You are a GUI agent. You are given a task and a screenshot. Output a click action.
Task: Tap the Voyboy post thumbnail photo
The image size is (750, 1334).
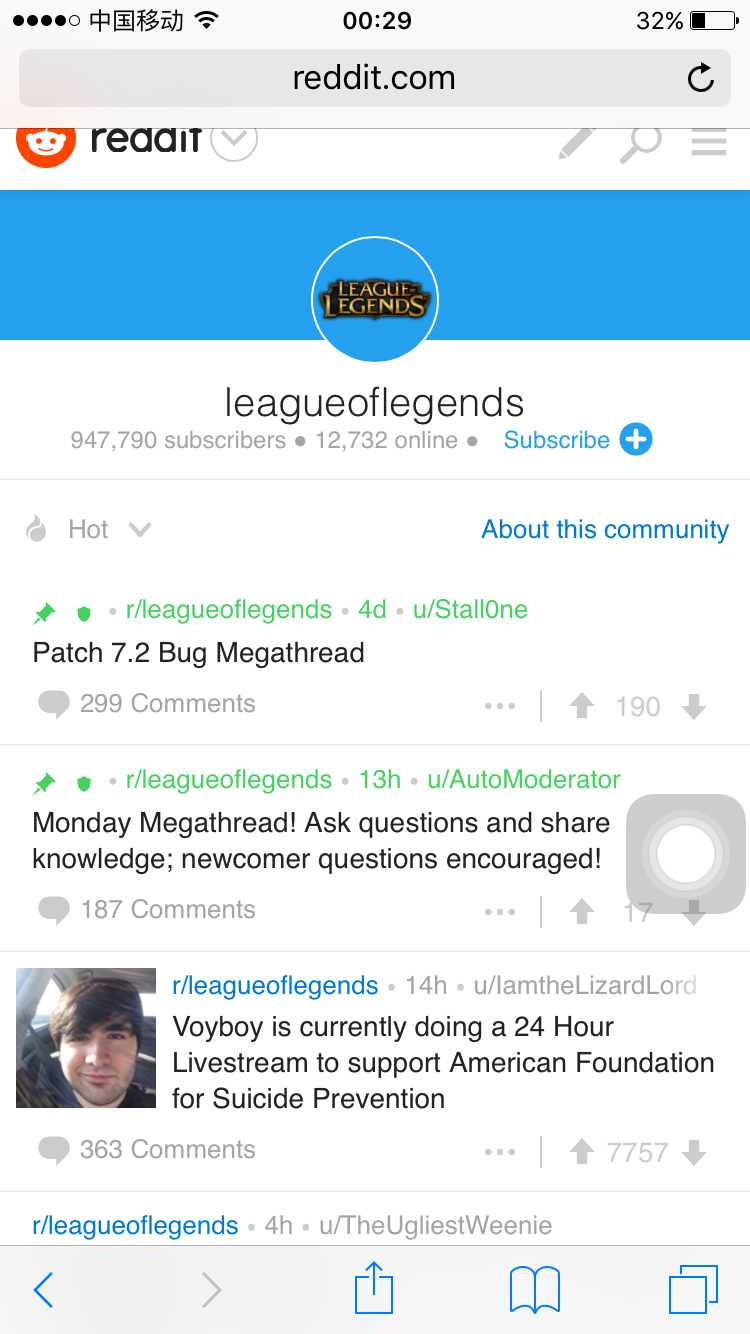[85, 1037]
